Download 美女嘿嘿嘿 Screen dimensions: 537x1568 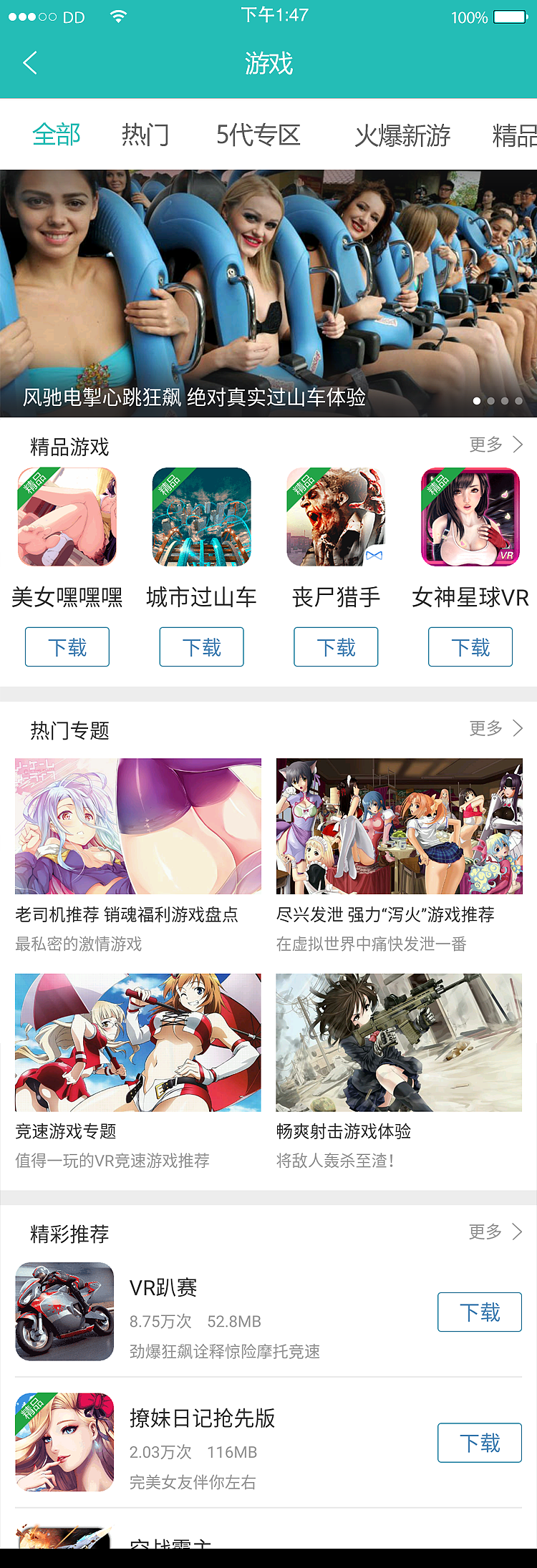[x=67, y=647]
